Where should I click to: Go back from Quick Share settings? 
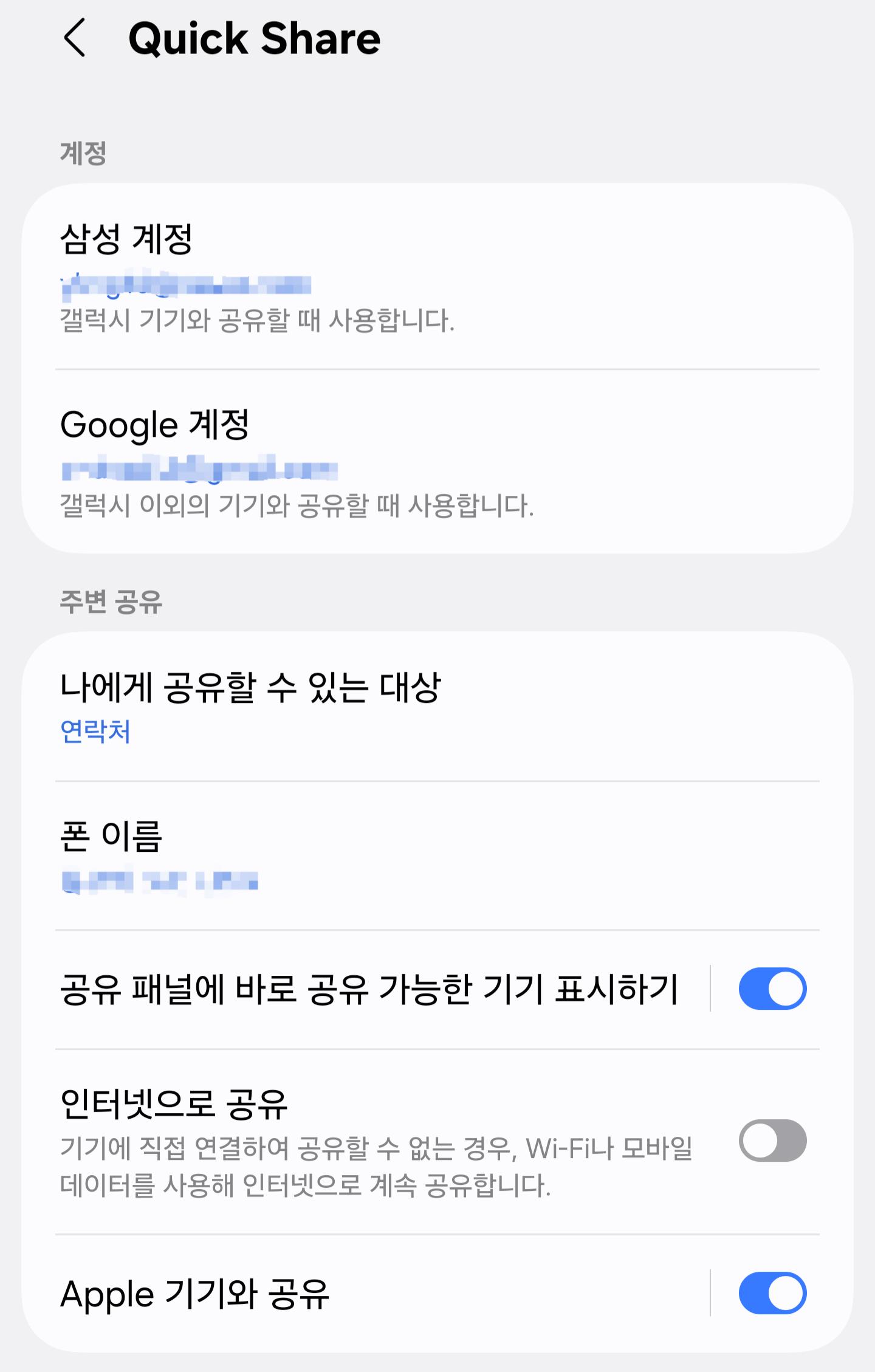(x=74, y=38)
